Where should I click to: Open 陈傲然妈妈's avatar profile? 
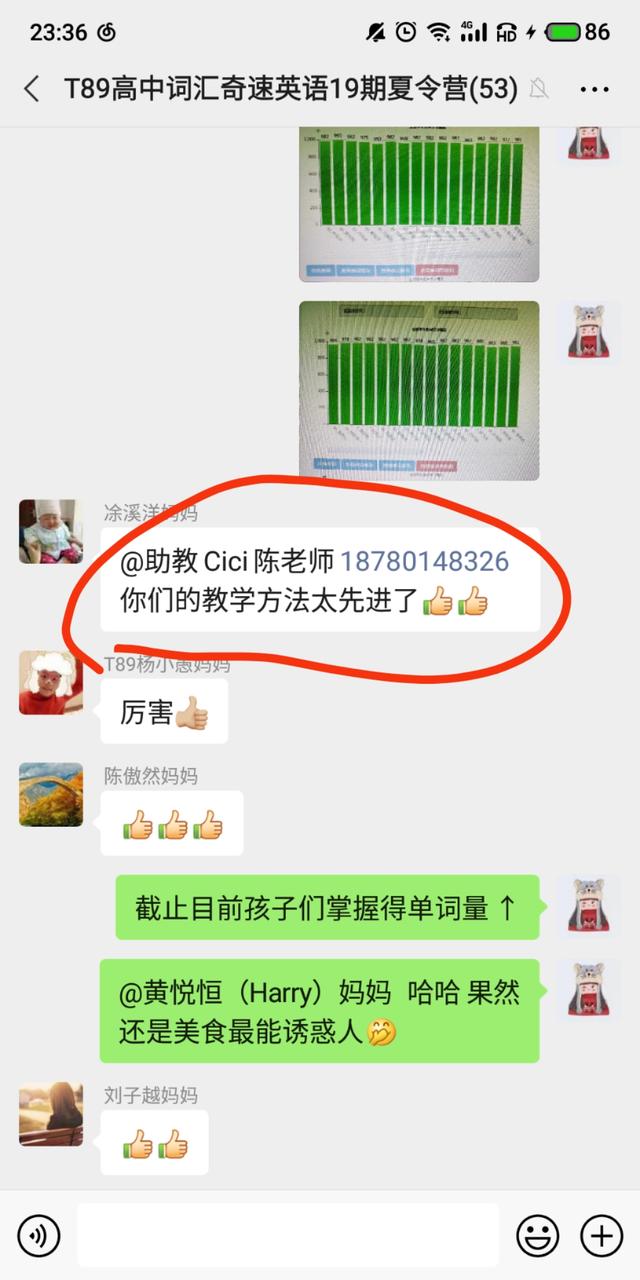point(51,795)
